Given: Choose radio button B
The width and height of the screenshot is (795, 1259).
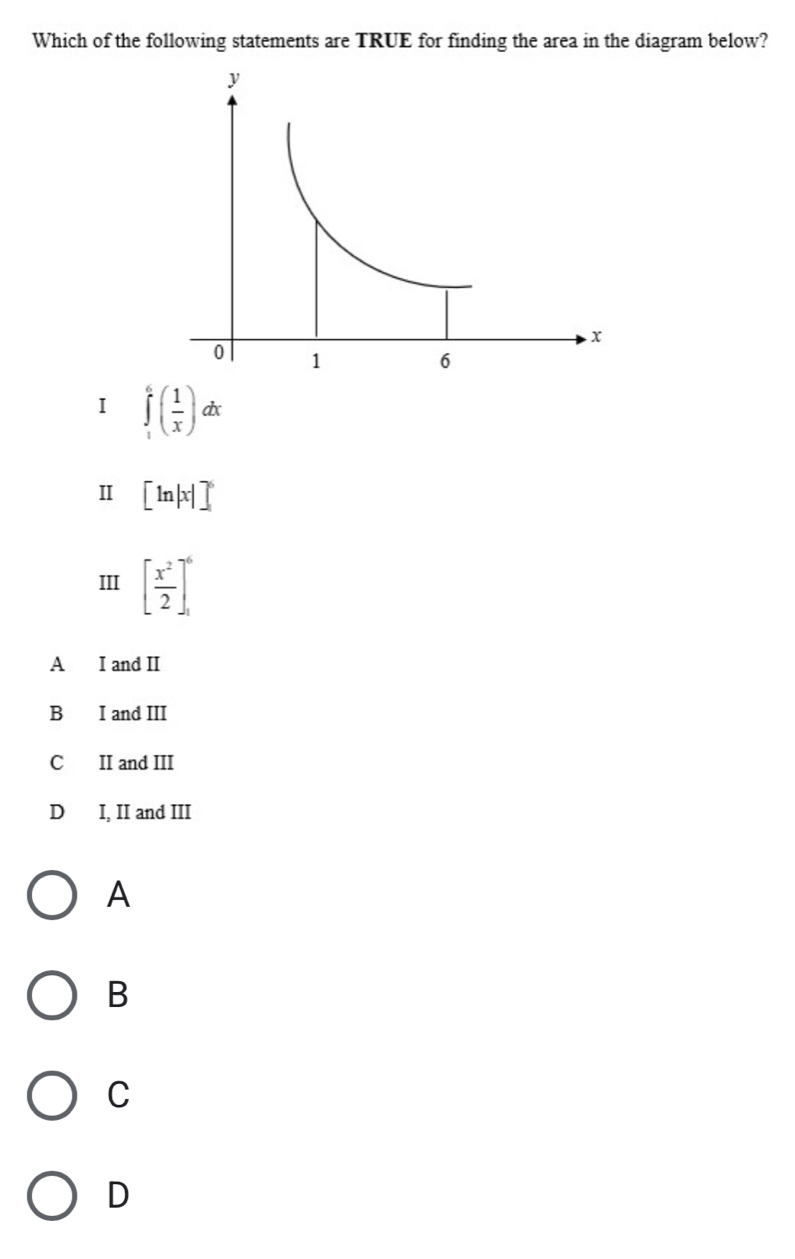Looking at the screenshot, I should pos(52,995).
